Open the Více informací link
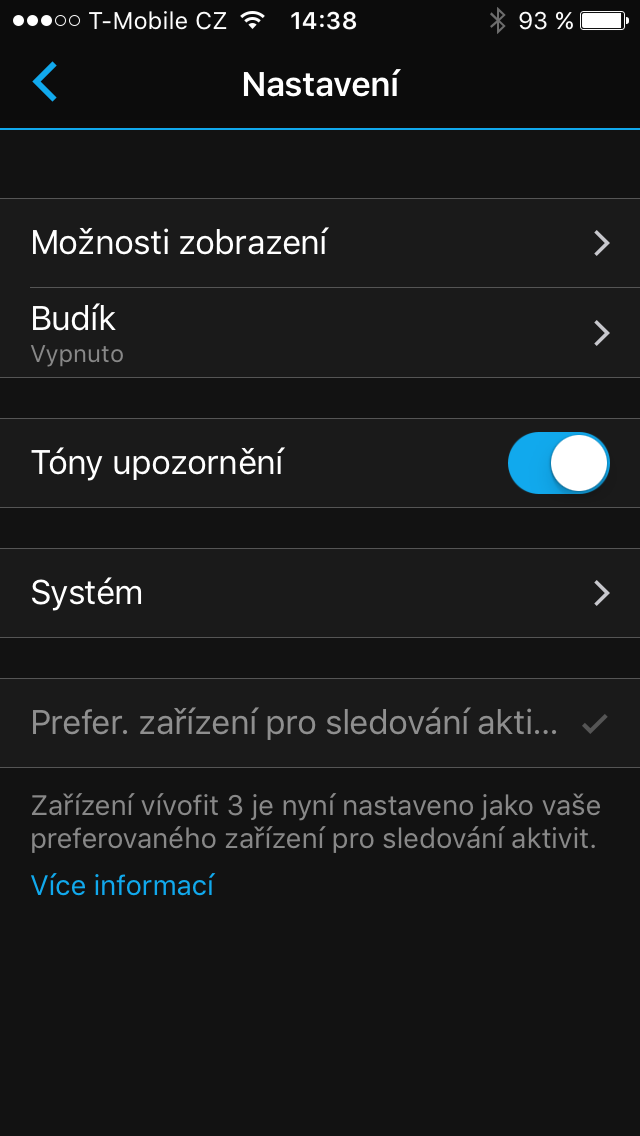This screenshot has width=640, height=1136. point(122,885)
